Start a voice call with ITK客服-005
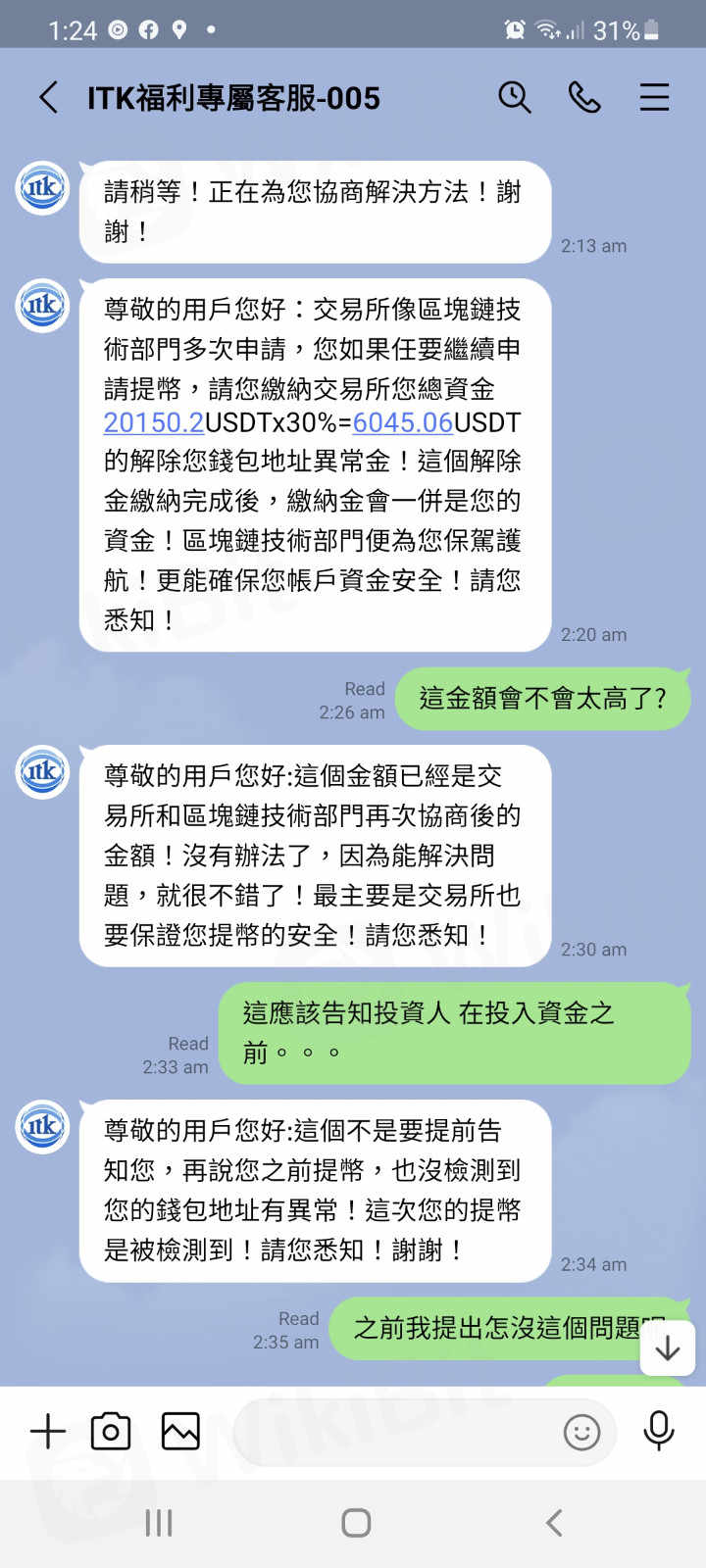The width and height of the screenshot is (706, 1568). tap(584, 98)
